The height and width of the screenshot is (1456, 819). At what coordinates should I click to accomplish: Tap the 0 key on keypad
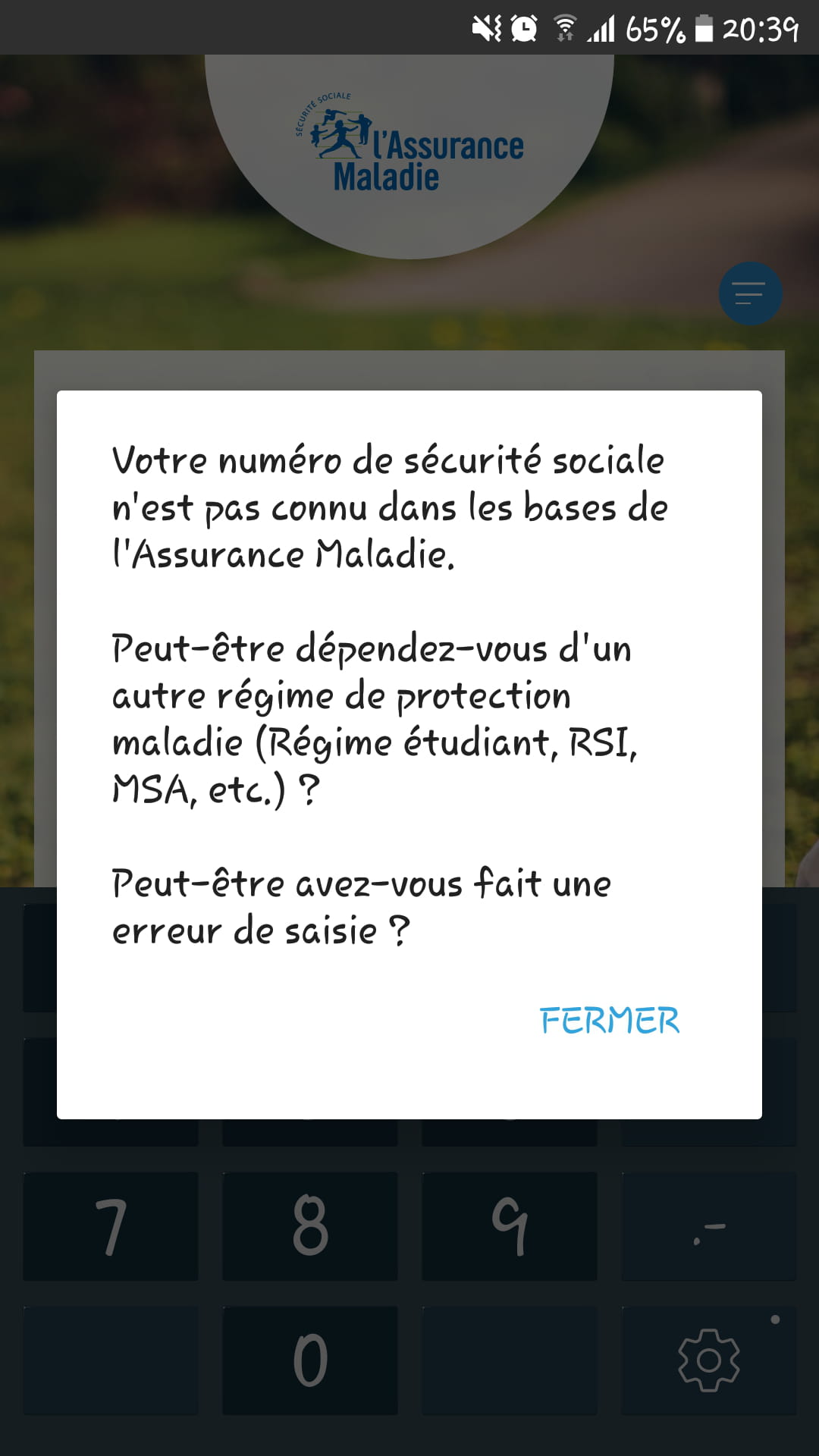pos(310,1360)
